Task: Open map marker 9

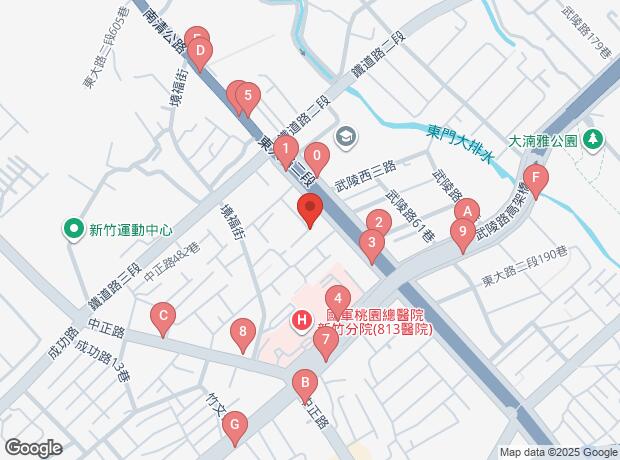Action: tap(461, 231)
